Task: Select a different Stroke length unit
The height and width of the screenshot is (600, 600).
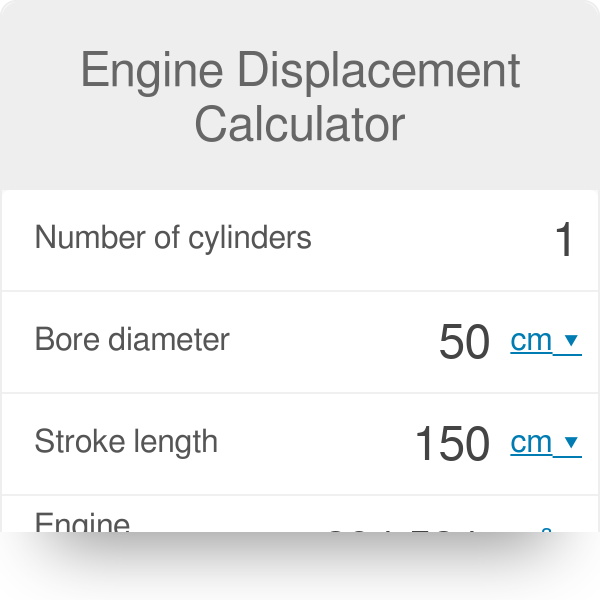Action: tap(545, 443)
